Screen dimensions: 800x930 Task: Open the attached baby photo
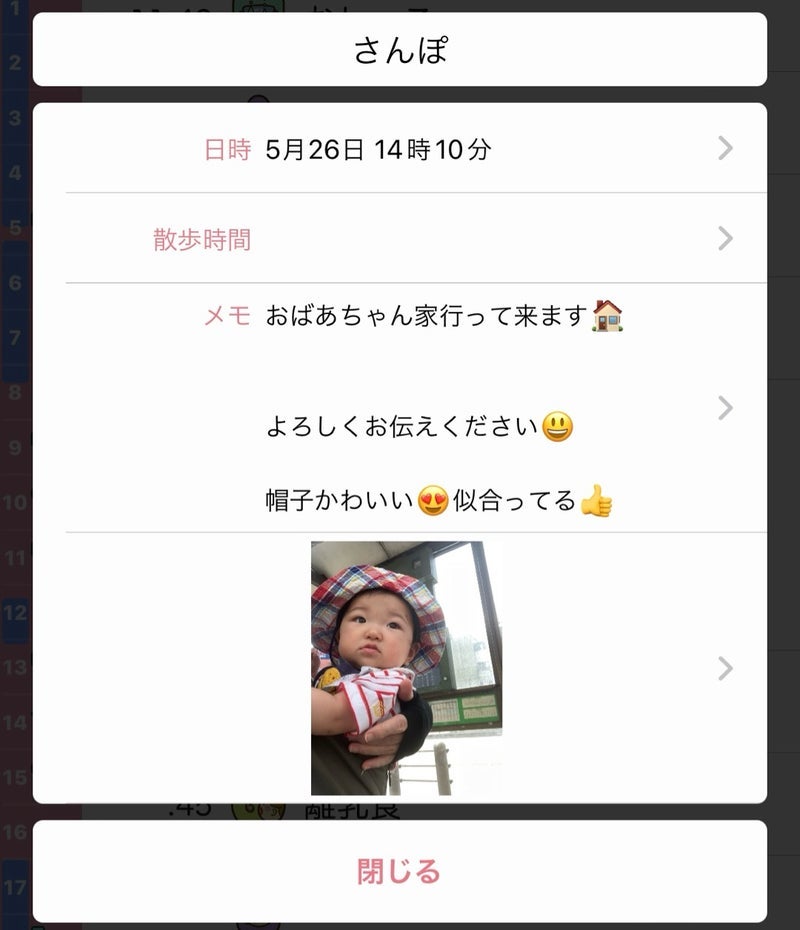406,667
